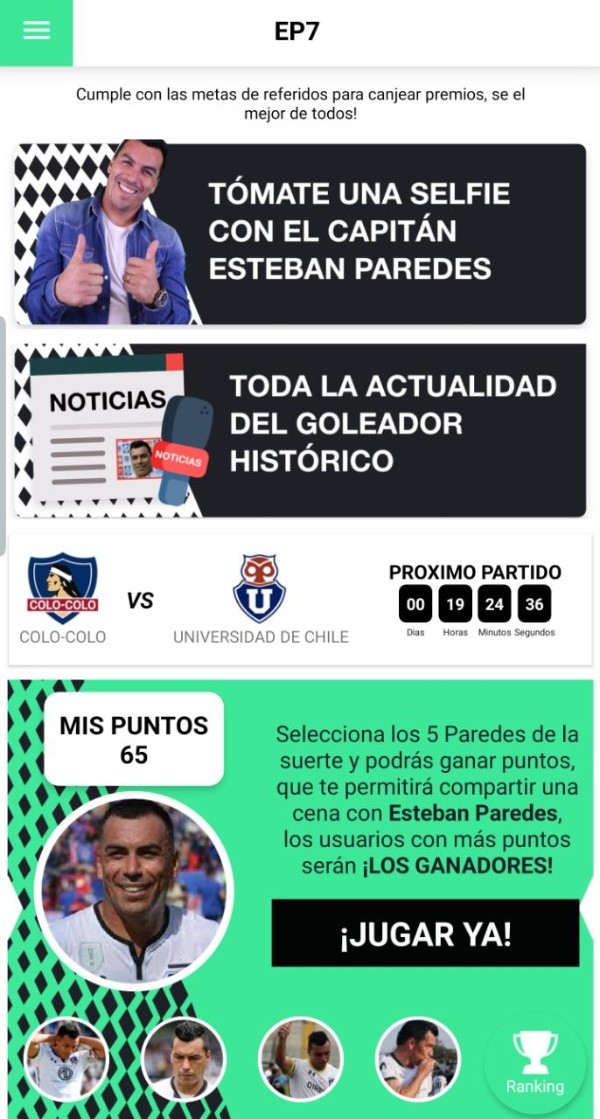The width and height of the screenshot is (600, 1119).
Task: Open the selfie with Esteban Paredes banner
Action: tap(300, 233)
